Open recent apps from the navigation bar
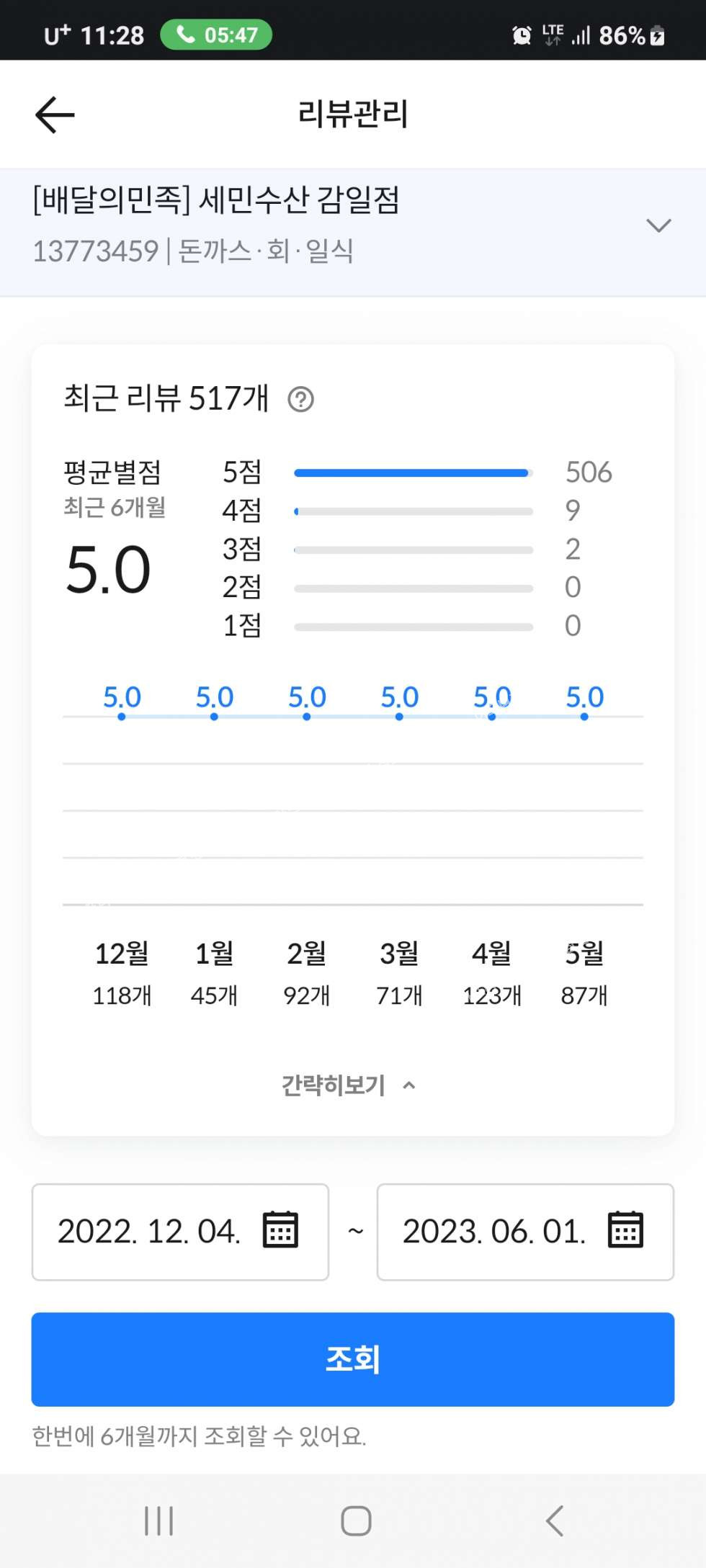The image size is (706, 1568). pos(158,1521)
